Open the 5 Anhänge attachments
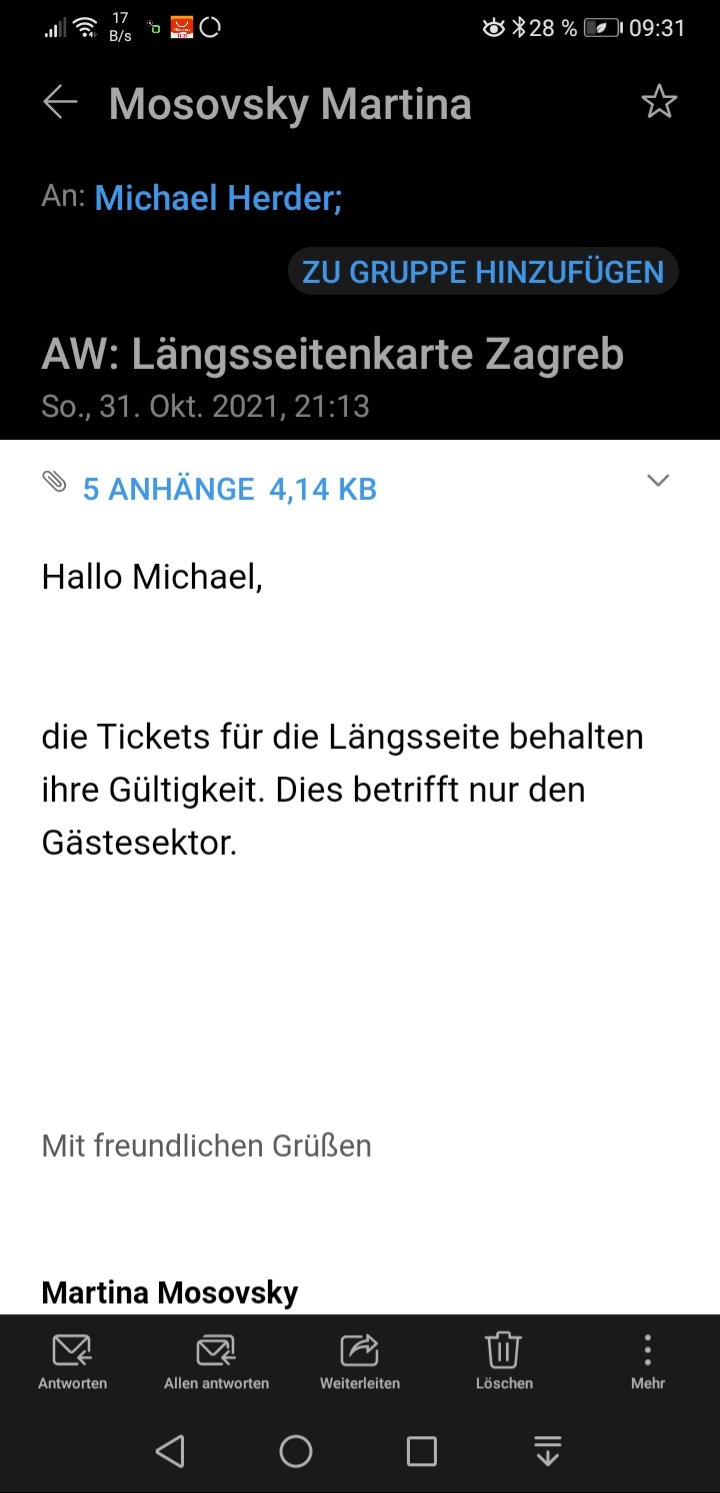Image resolution: width=720 pixels, height=1493 pixels. tap(229, 489)
